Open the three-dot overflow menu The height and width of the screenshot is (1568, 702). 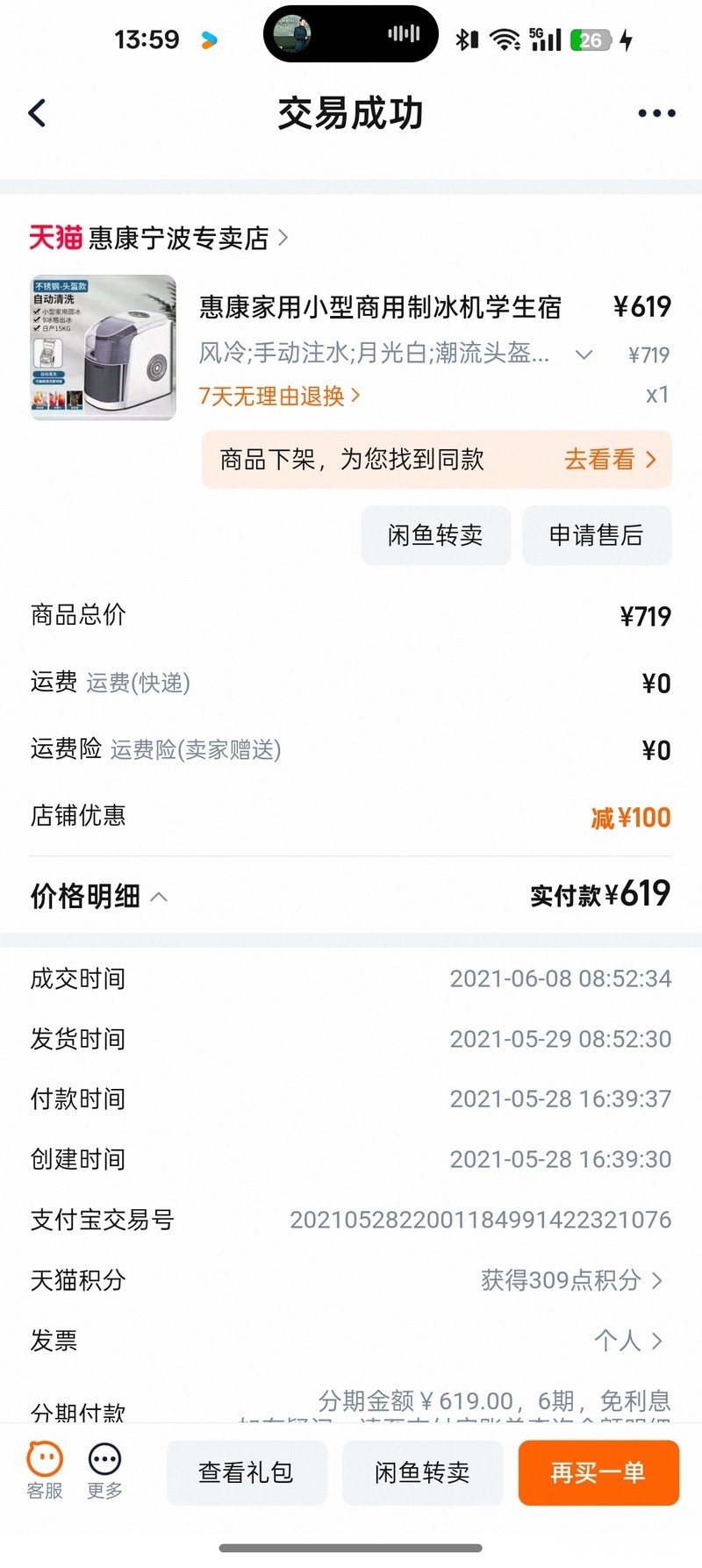pos(656,113)
